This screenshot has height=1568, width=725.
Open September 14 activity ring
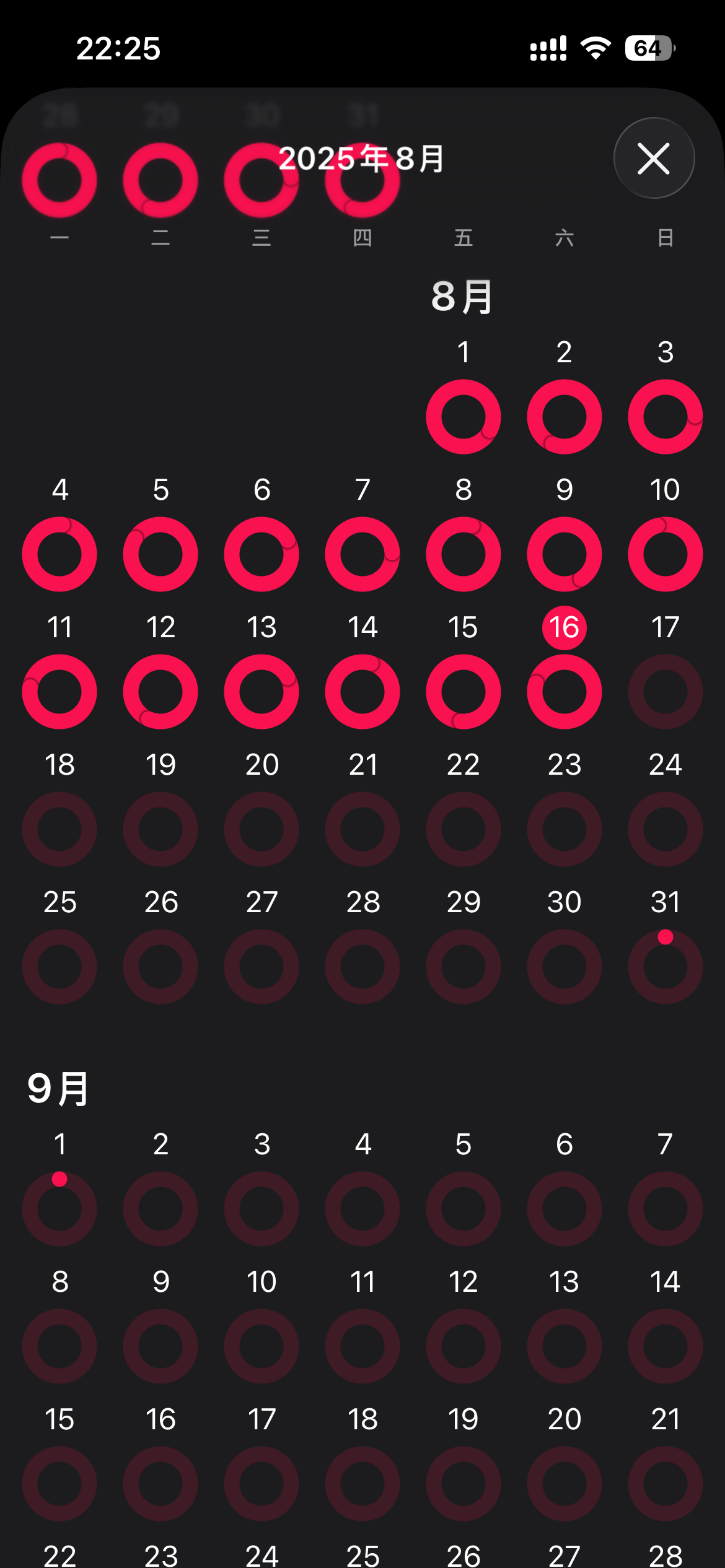665,1346
